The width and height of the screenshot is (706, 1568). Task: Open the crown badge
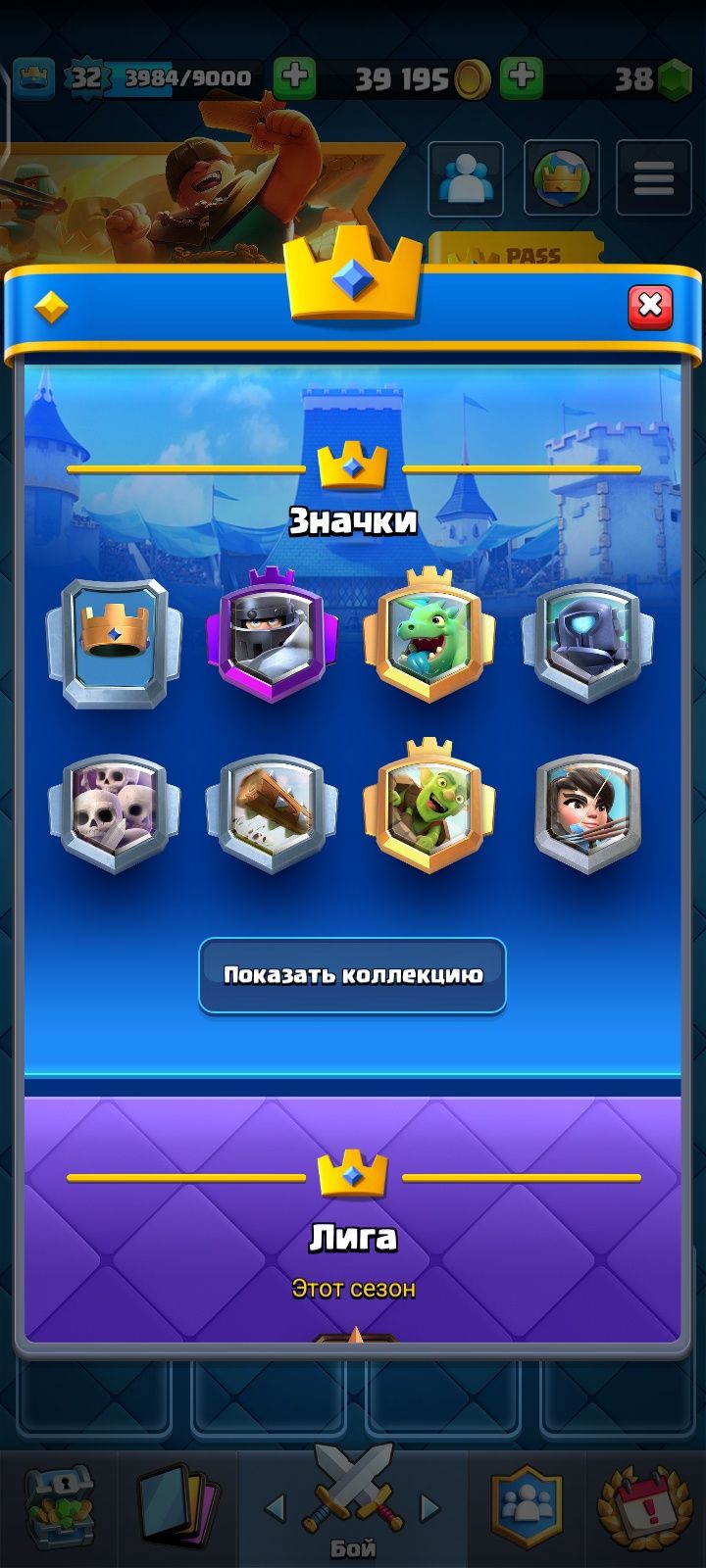115,643
